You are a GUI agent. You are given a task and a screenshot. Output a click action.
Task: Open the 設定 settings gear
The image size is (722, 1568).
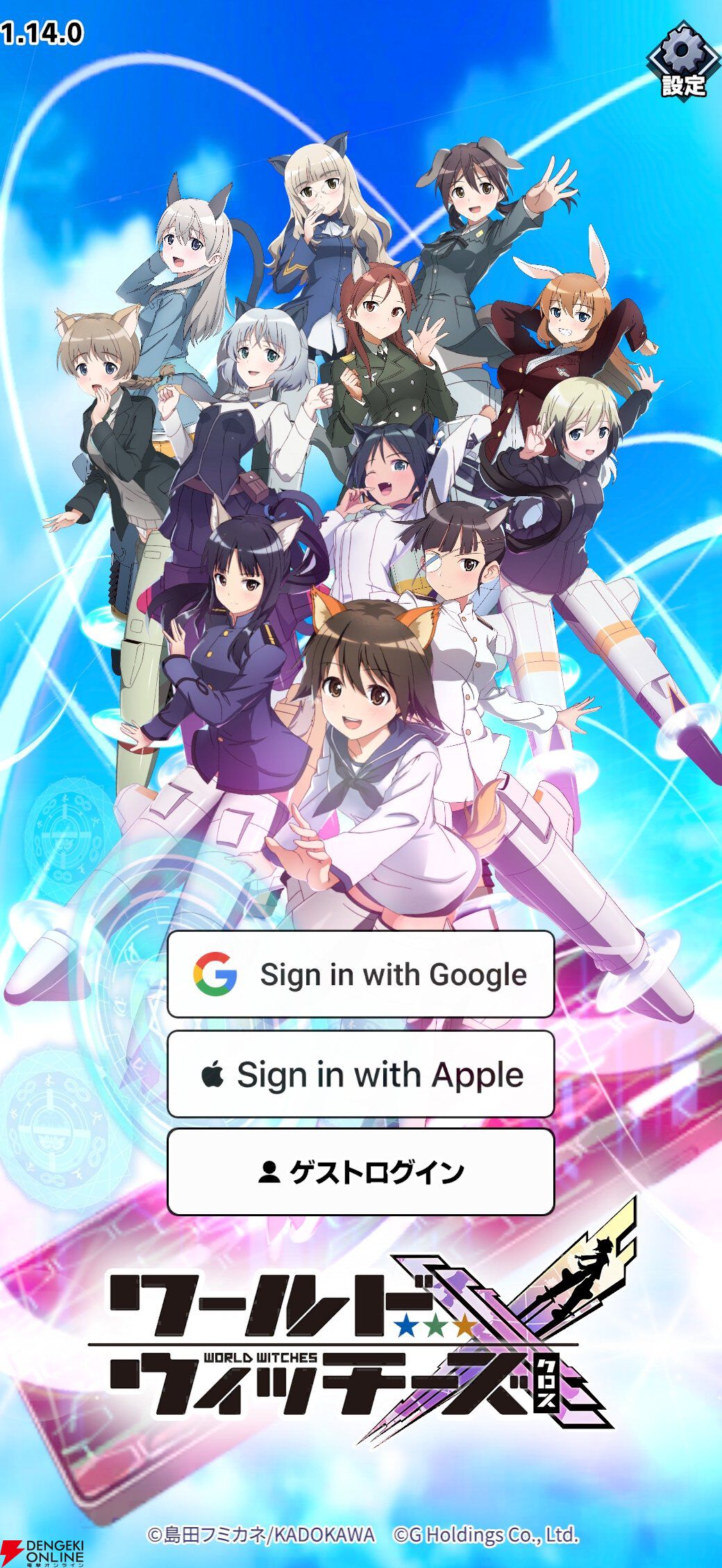[682, 60]
